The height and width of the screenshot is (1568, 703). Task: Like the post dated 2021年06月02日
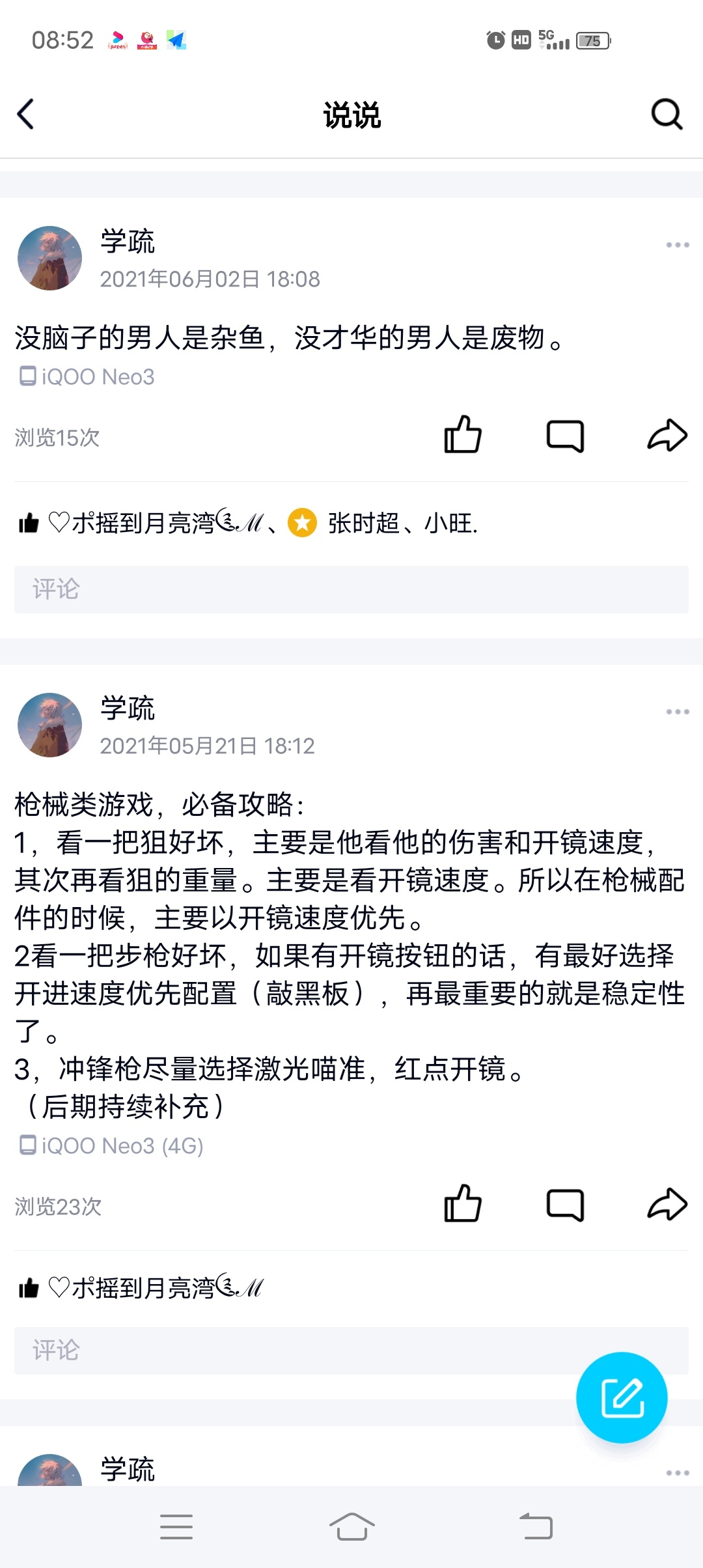point(463,435)
